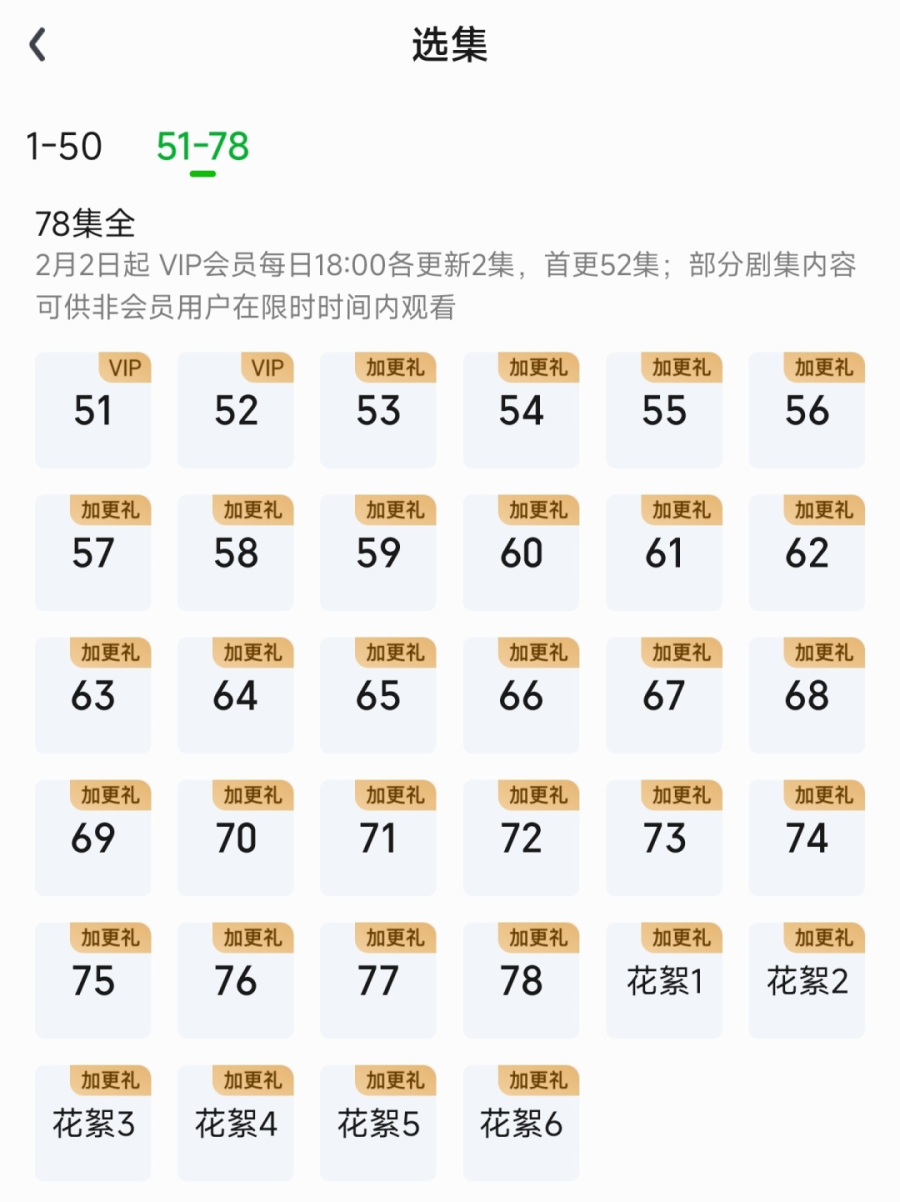900x1202 pixels.
Task: Select episode 53
Action: point(378,410)
